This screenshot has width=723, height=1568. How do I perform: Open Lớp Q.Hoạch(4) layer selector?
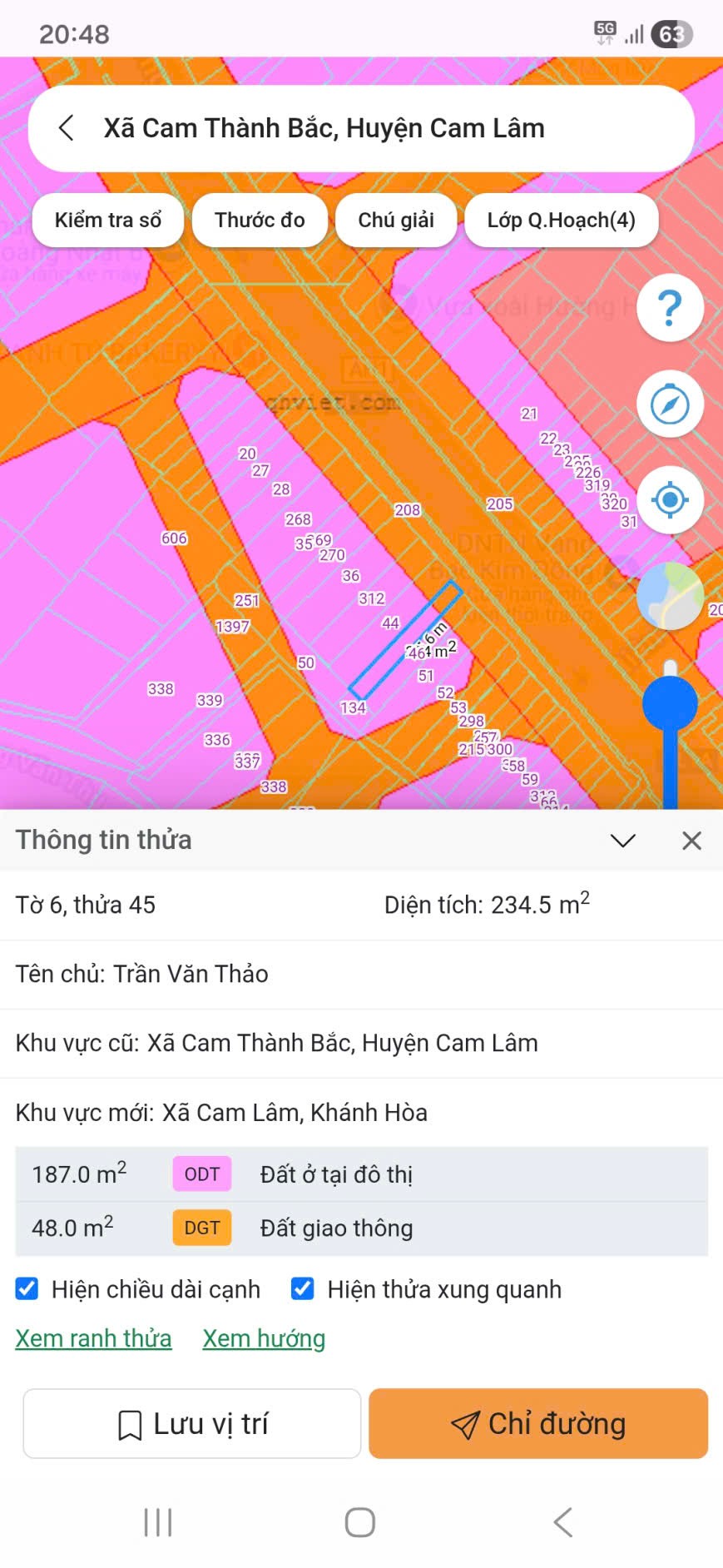tap(562, 220)
